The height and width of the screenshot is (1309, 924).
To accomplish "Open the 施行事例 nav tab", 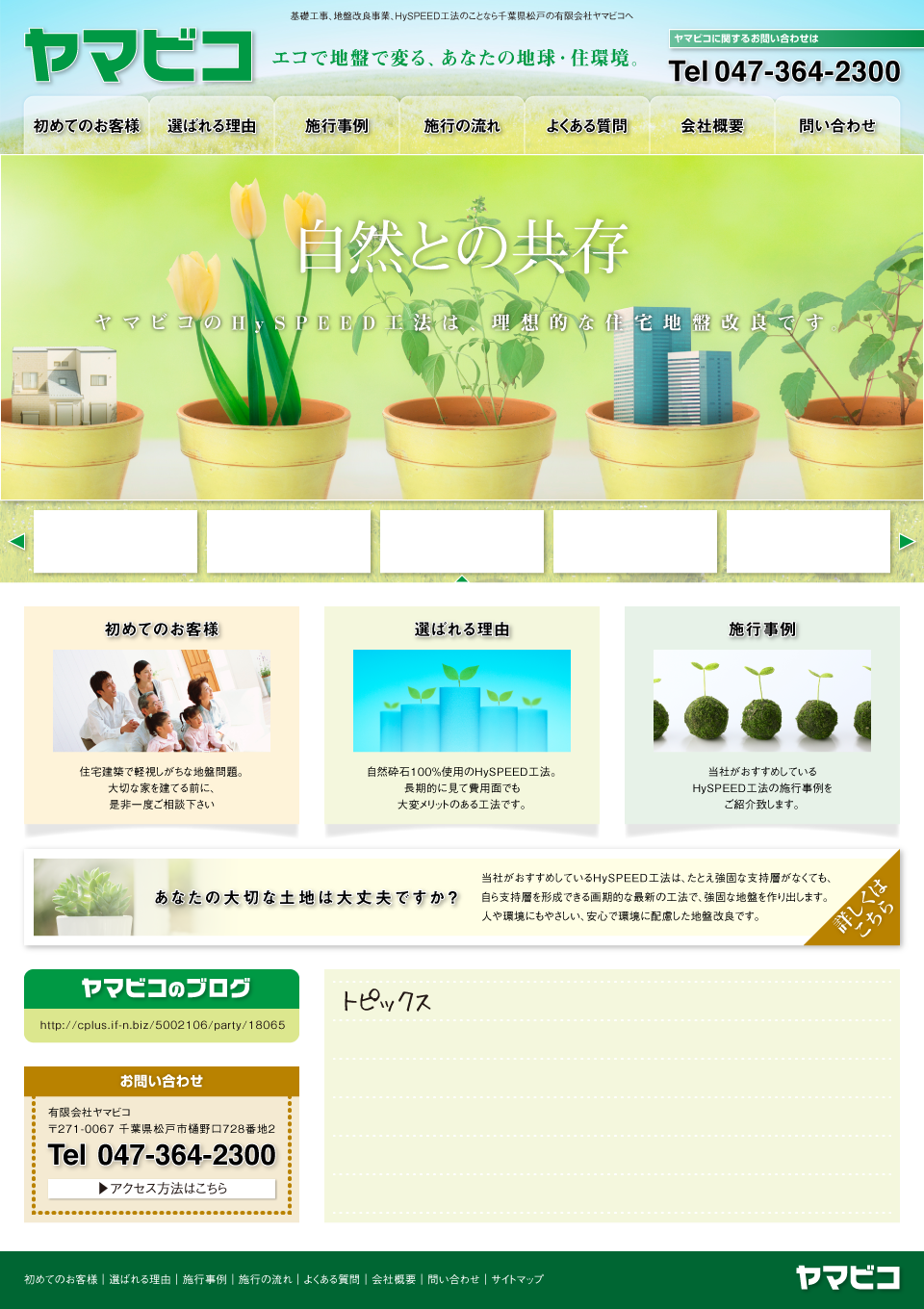I will coord(337,126).
